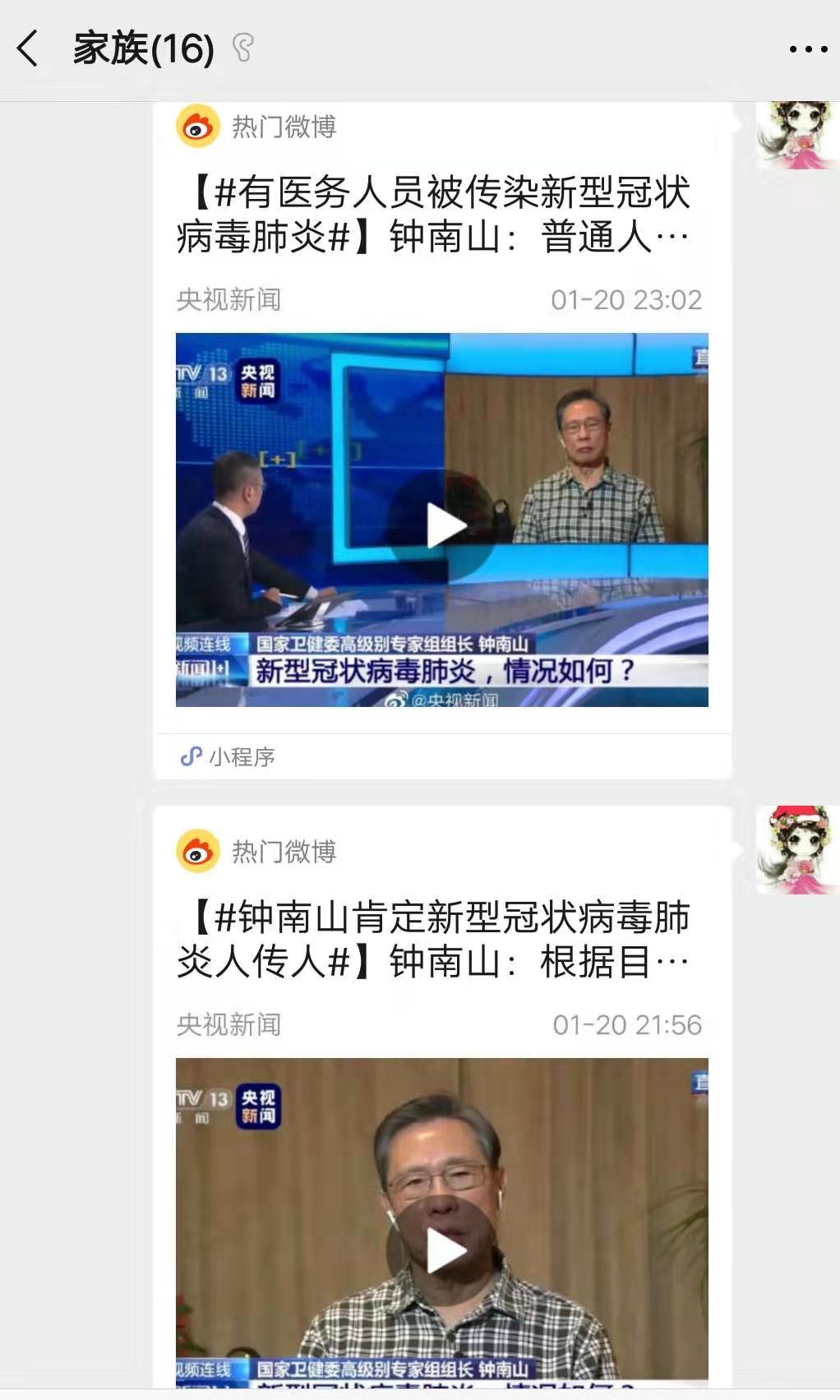Image resolution: width=840 pixels, height=1400 pixels.
Task: View sender avatar beside the 23:02 post
Action: [x=796, y=136]
